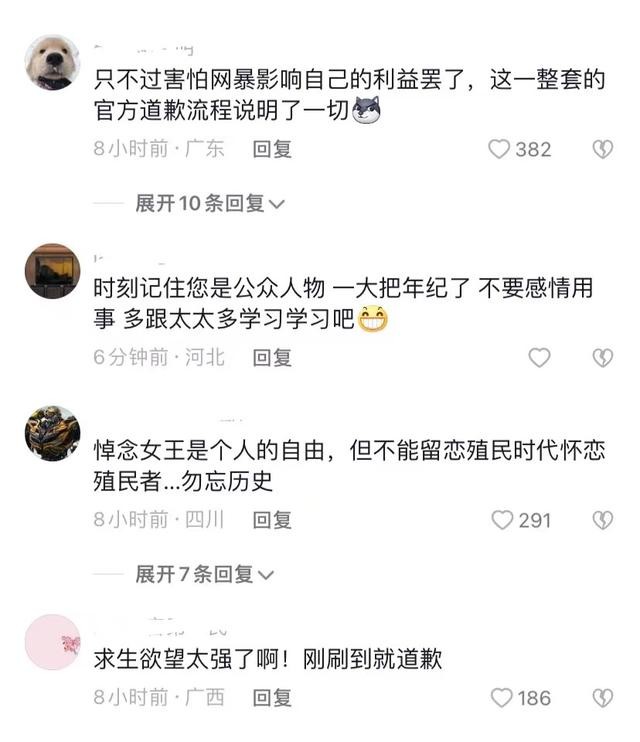This screenshot has height=742, width=640.
Task: Reply to the comment from 河北
Action: point(272,357)
